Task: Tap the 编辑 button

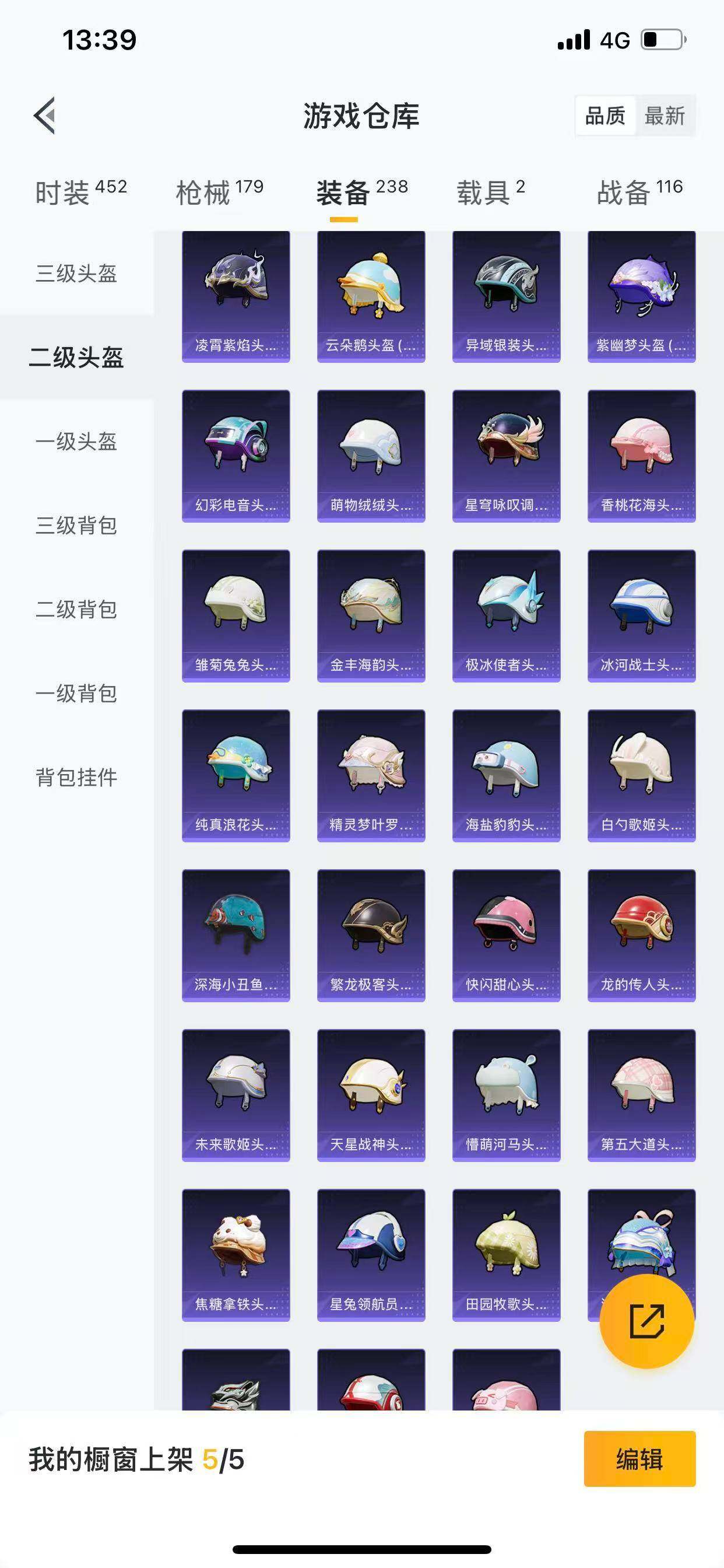Action: click(x=639, y=1459)
